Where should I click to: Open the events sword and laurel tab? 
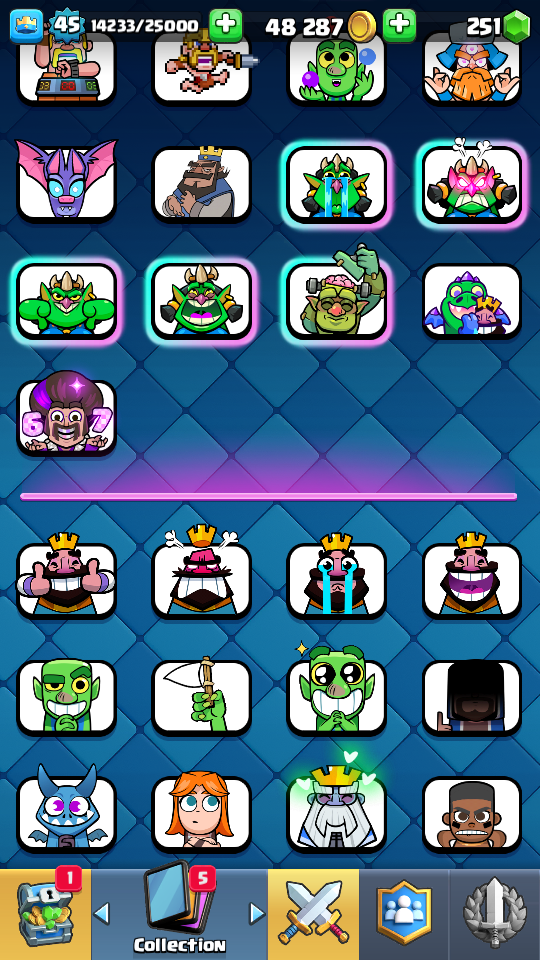point(495,914)
